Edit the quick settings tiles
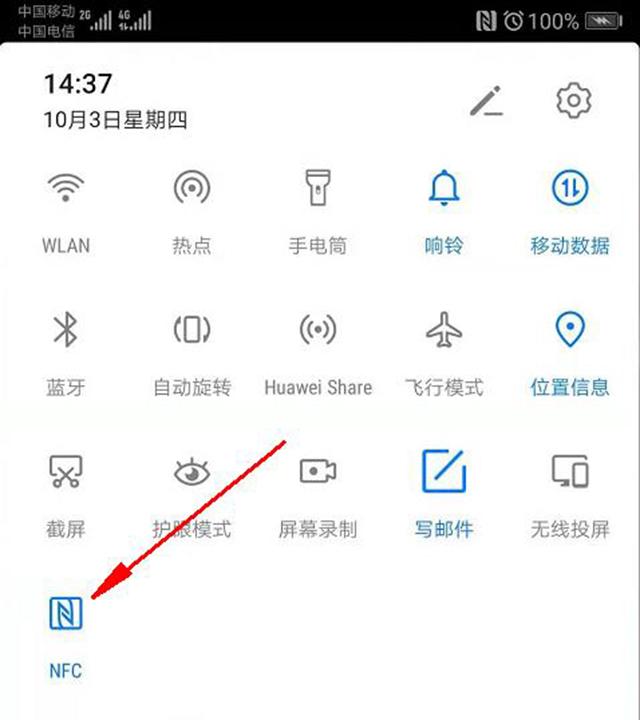The width and height of the screenshot is (640, 720). tap(487, 101)
